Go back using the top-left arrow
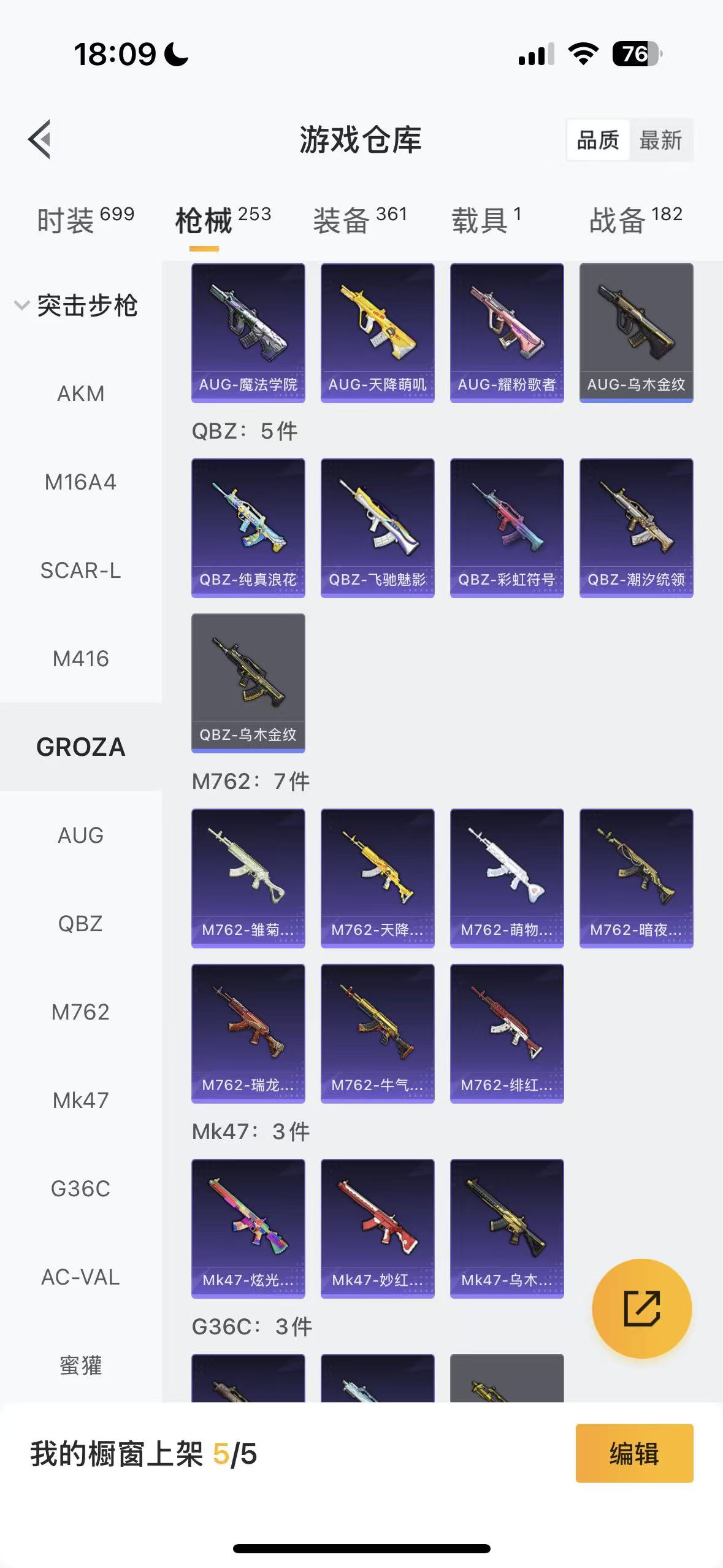This screenshot has width=723, height=1568. tap(40, 139)
